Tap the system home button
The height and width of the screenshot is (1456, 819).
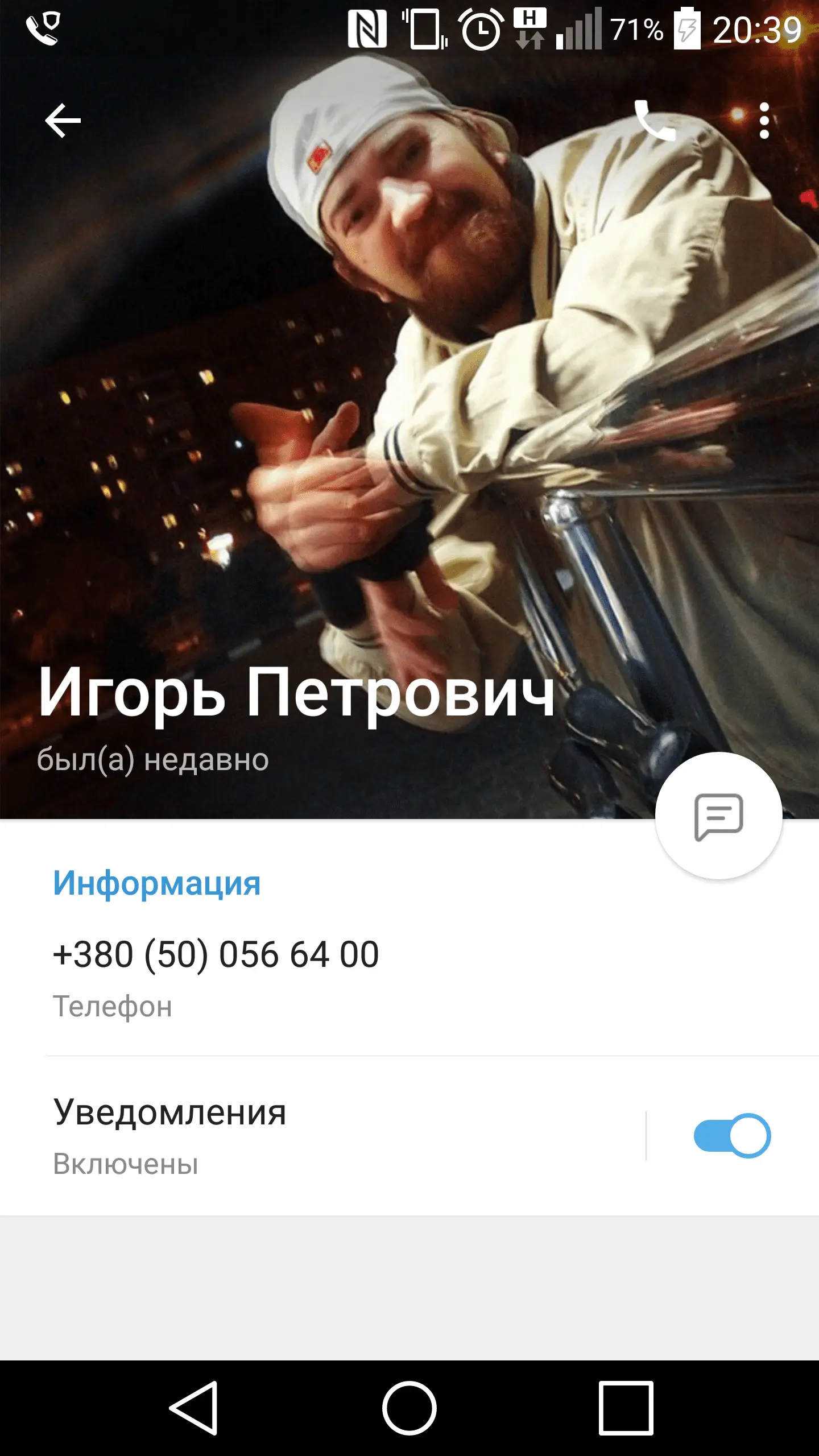(409, 1408)
